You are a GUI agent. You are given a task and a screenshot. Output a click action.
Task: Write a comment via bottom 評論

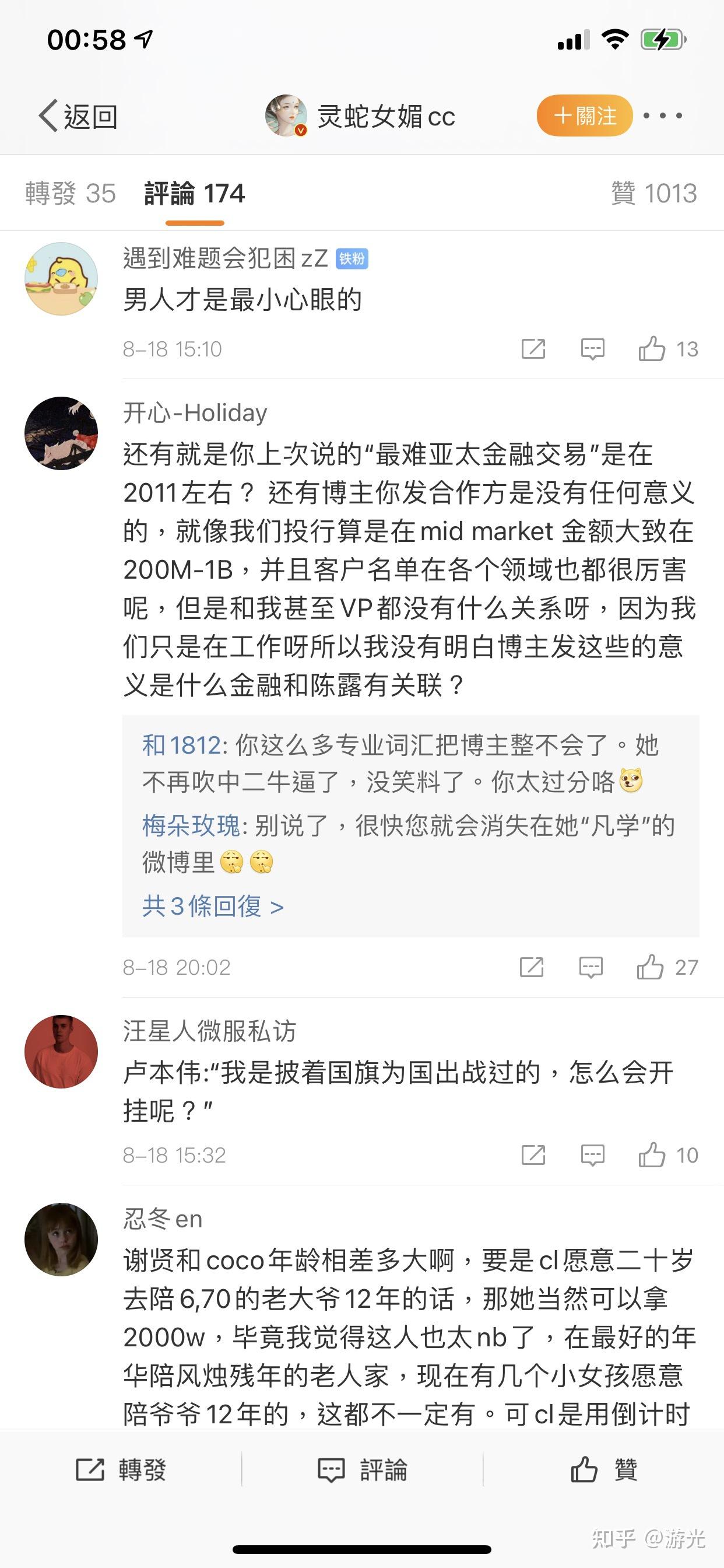pos(363,1469)
